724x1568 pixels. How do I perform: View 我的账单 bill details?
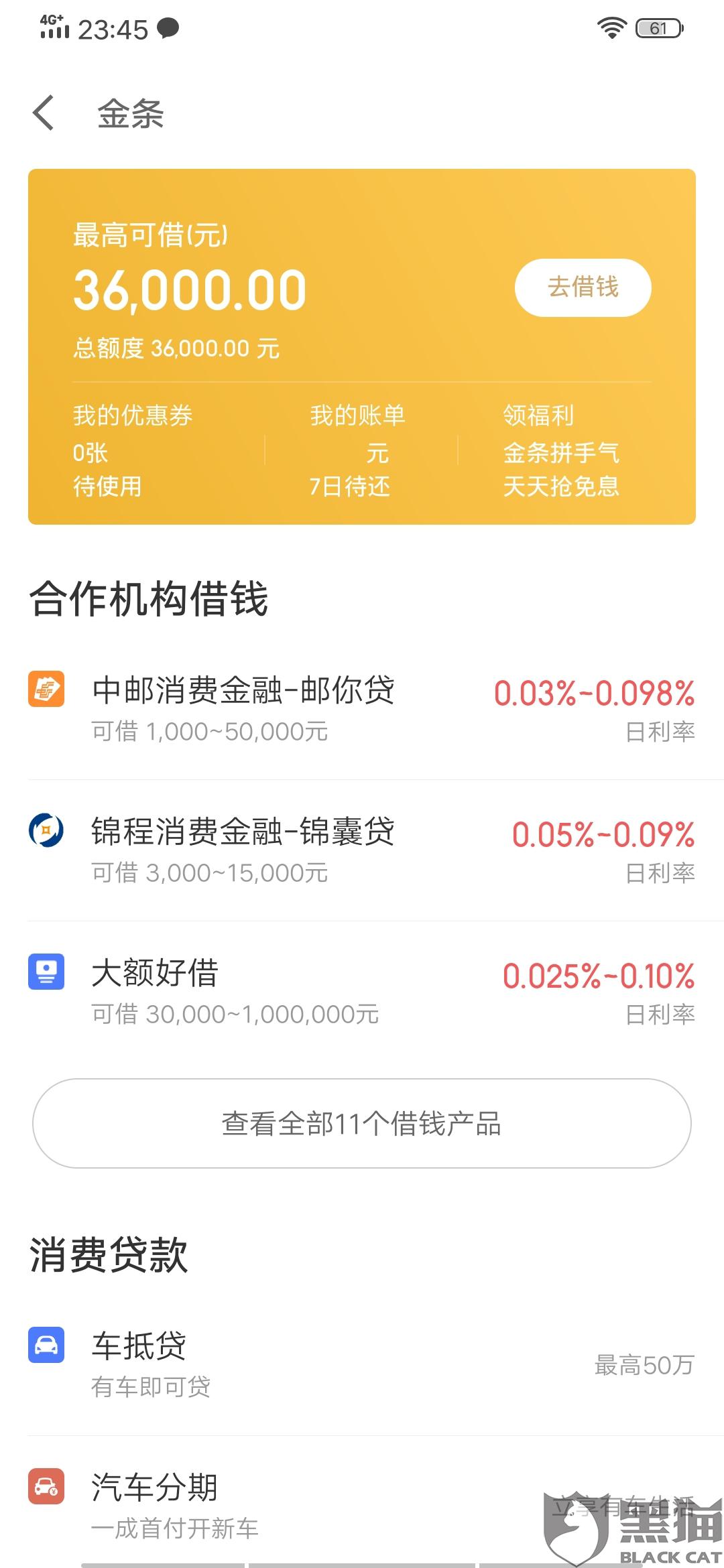coord(357,450)
